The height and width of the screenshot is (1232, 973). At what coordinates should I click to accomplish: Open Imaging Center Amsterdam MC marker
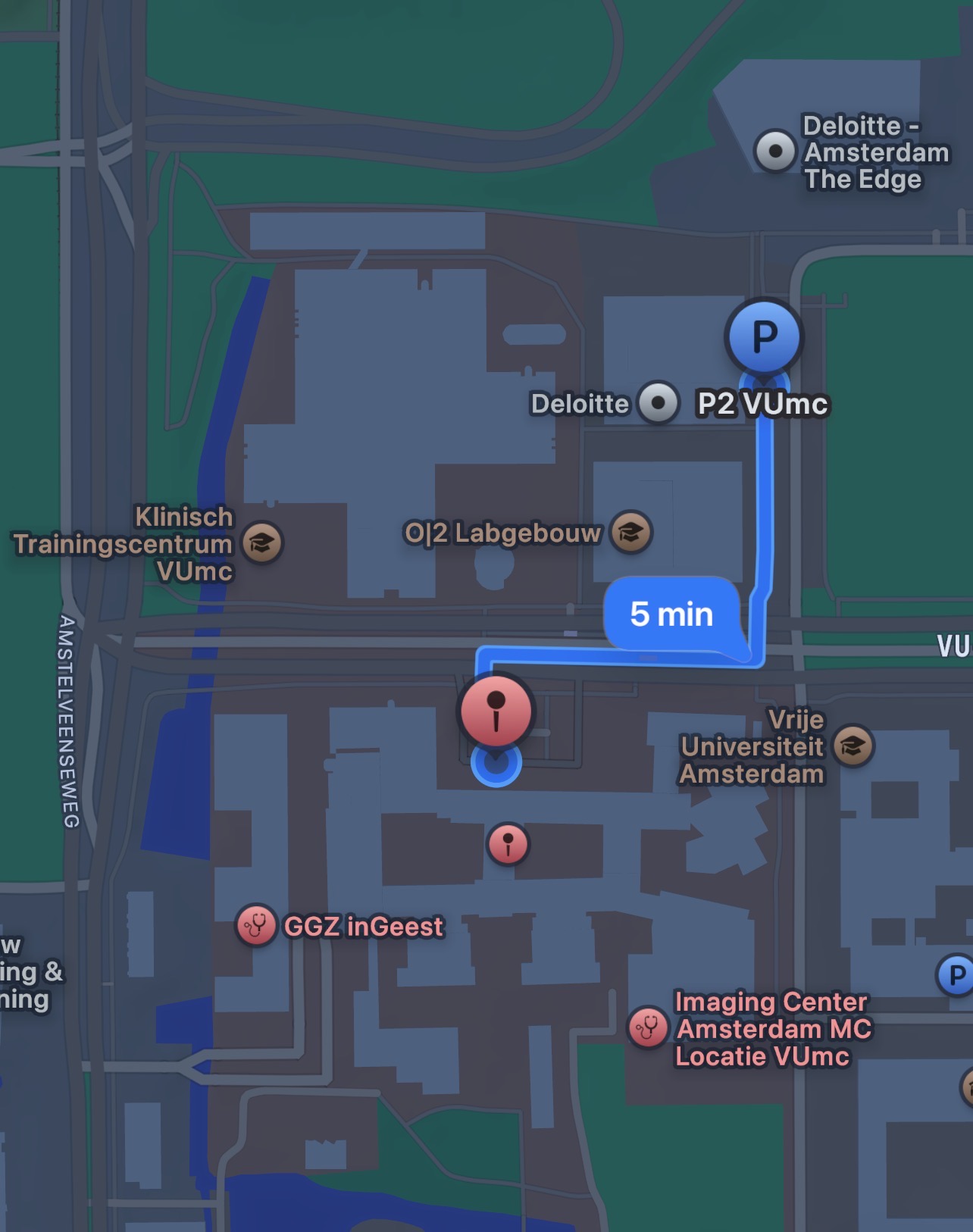pyautogui.click(x=648, y=1027)
